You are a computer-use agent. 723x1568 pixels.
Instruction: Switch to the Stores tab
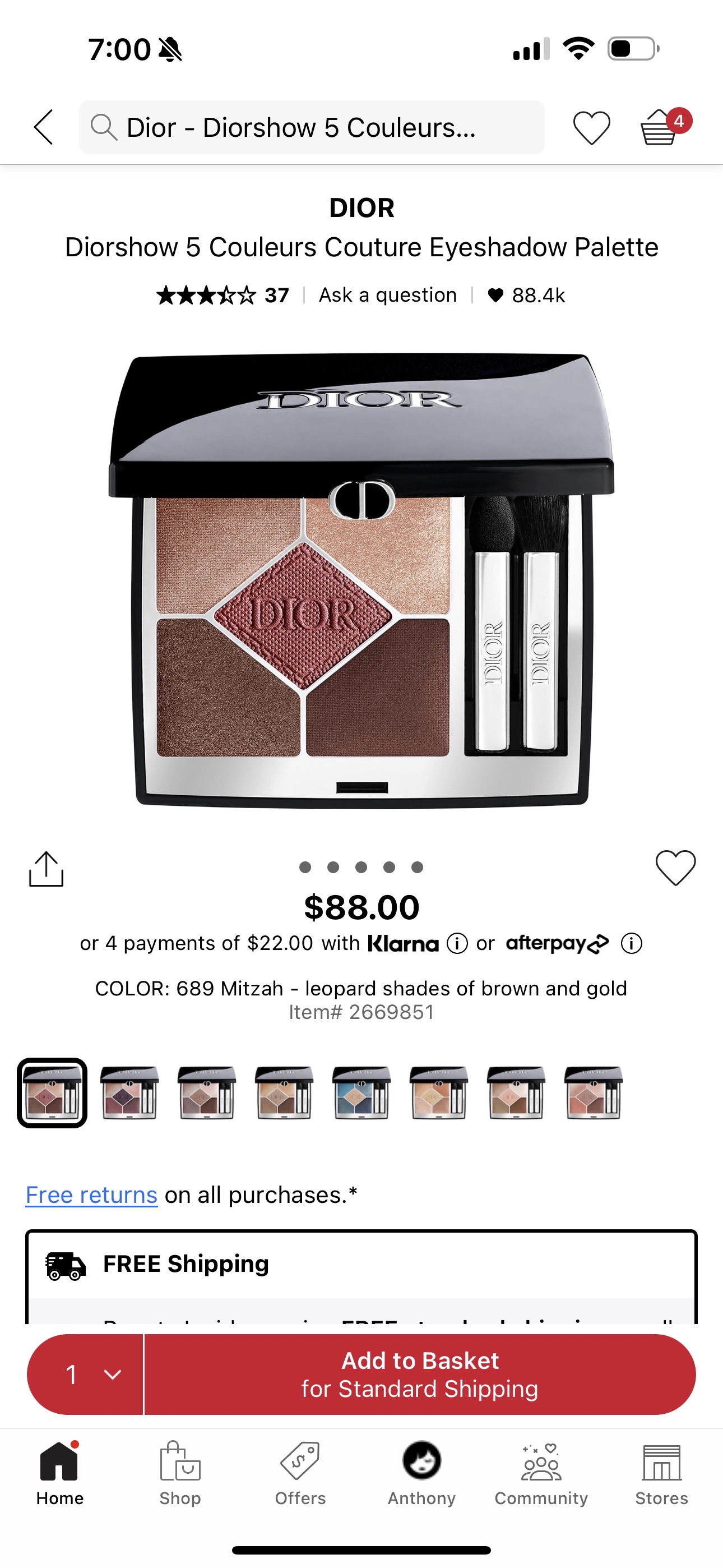click(x=661, y=1473)
